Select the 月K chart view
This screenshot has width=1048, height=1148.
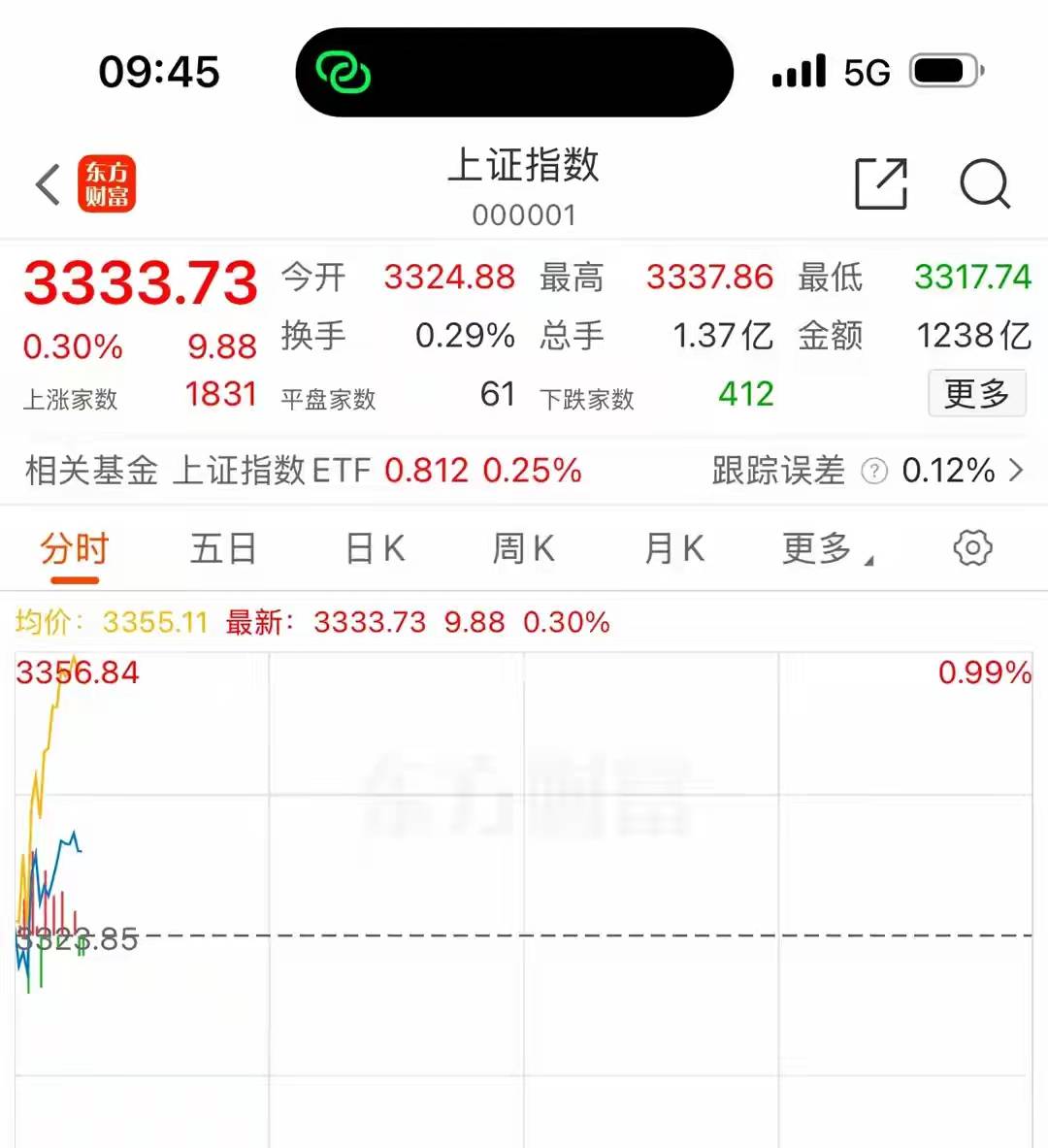pos(672,548)
